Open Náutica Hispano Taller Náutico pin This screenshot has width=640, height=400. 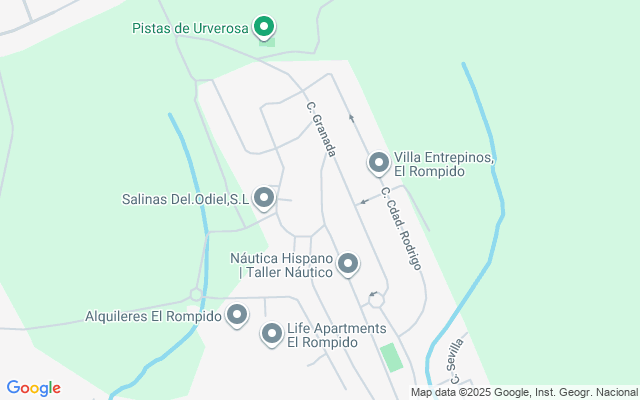(x=348, y=264)
